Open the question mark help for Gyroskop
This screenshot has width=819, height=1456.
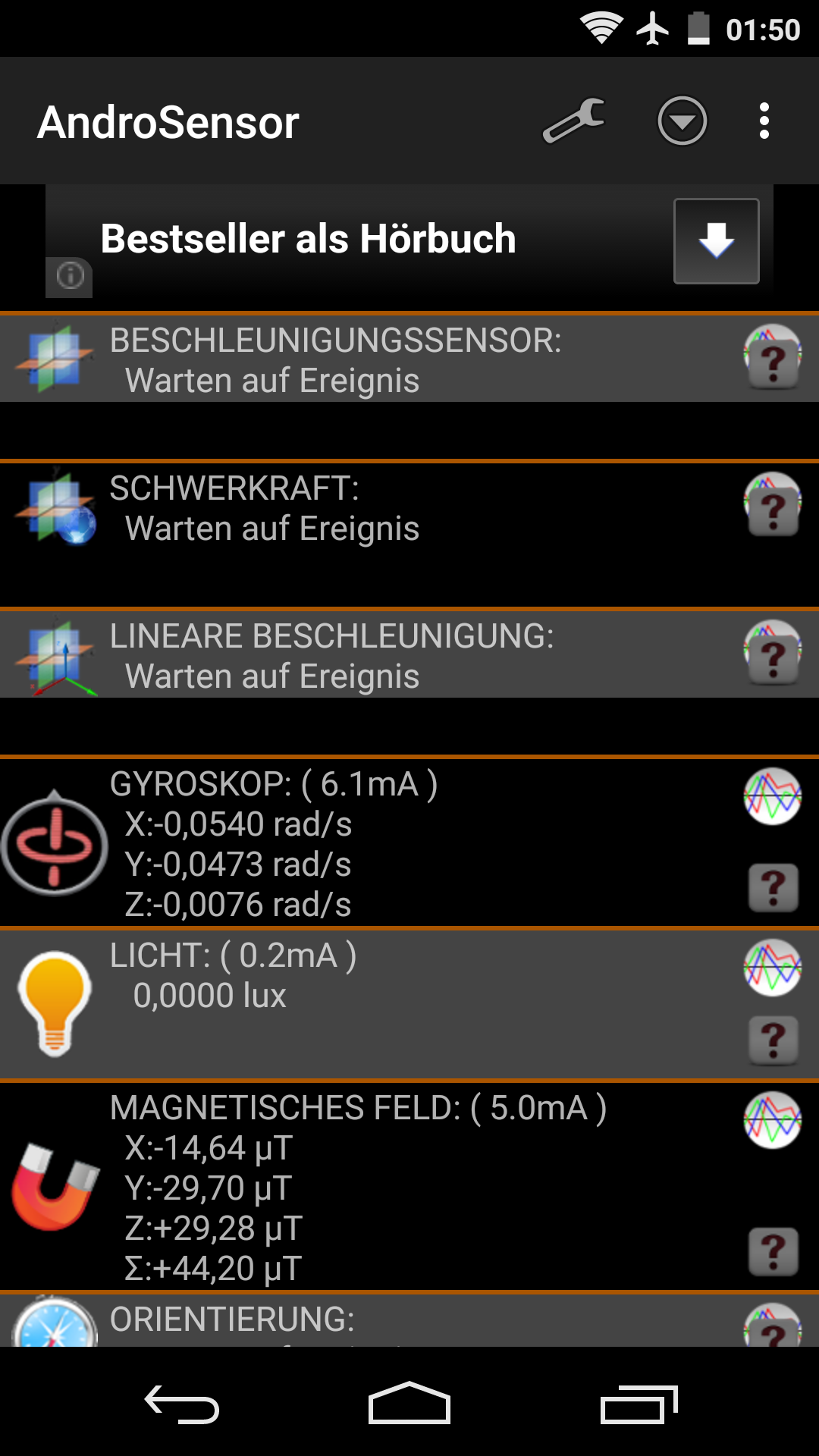[773, 887]
